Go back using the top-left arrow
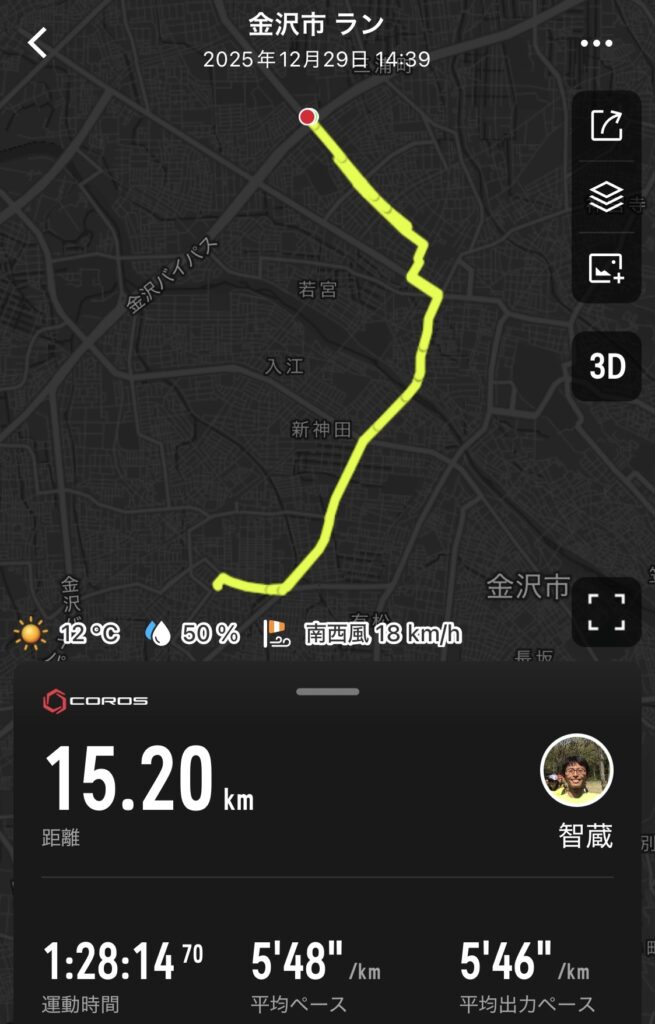Image resolution: width=655 pixels, height=1024 pixels. [38, 43]
